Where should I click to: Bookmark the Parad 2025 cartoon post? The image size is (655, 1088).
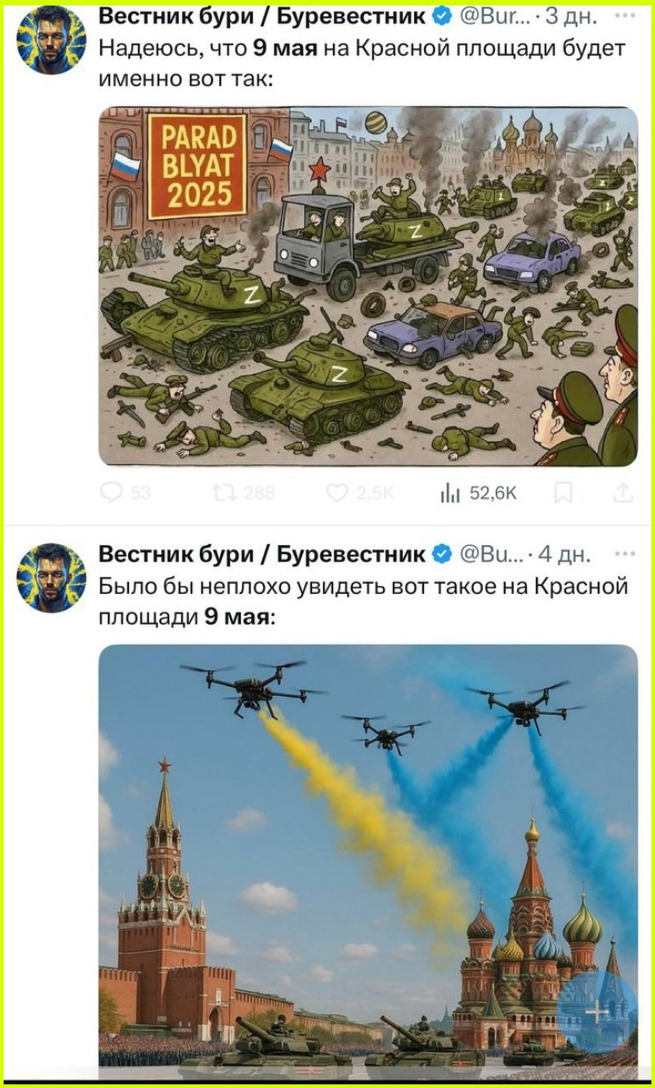tap(563, 491)
